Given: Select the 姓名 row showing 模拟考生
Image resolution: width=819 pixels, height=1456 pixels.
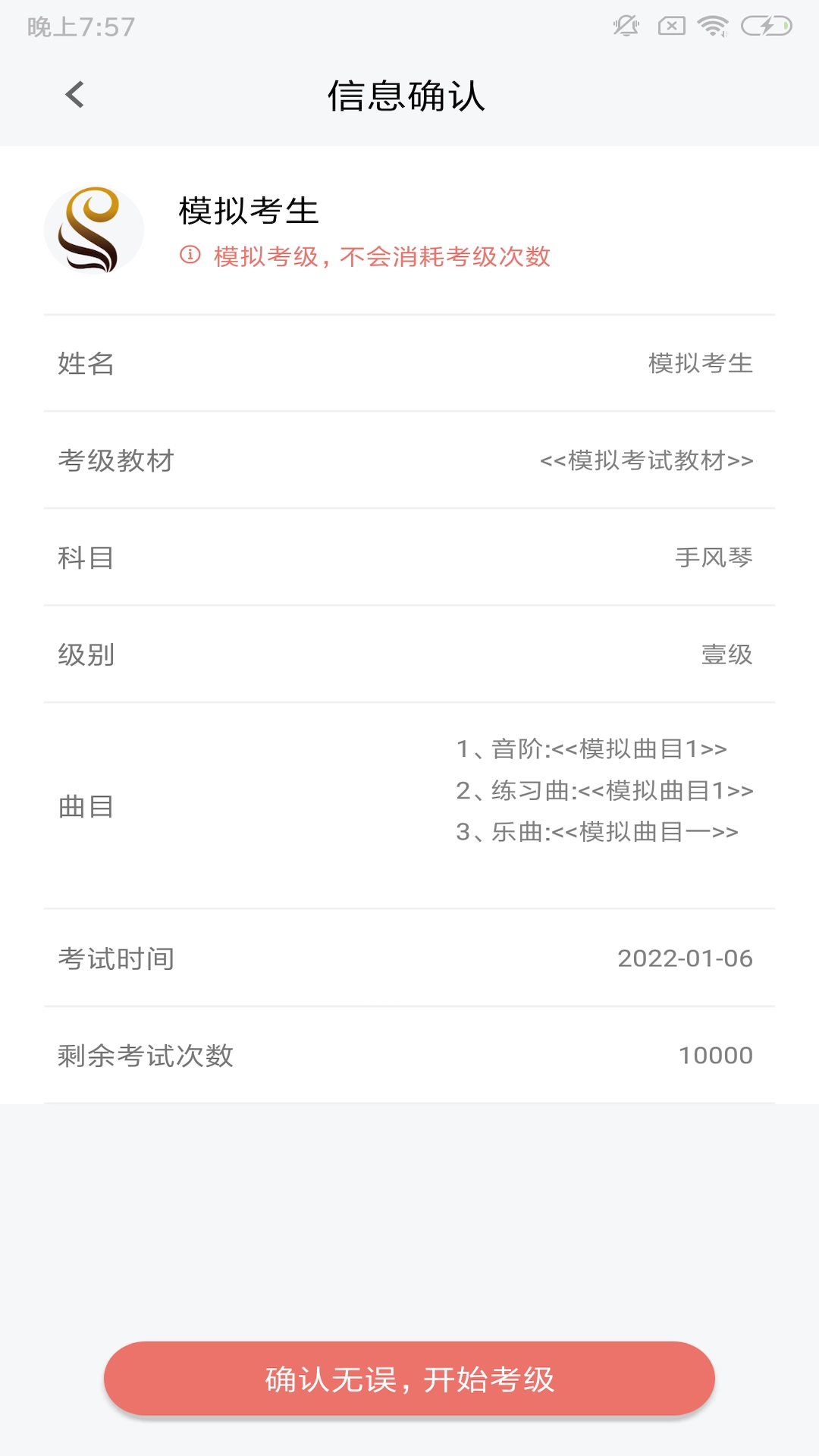Looking at the screenshot, I should point(409,362).
